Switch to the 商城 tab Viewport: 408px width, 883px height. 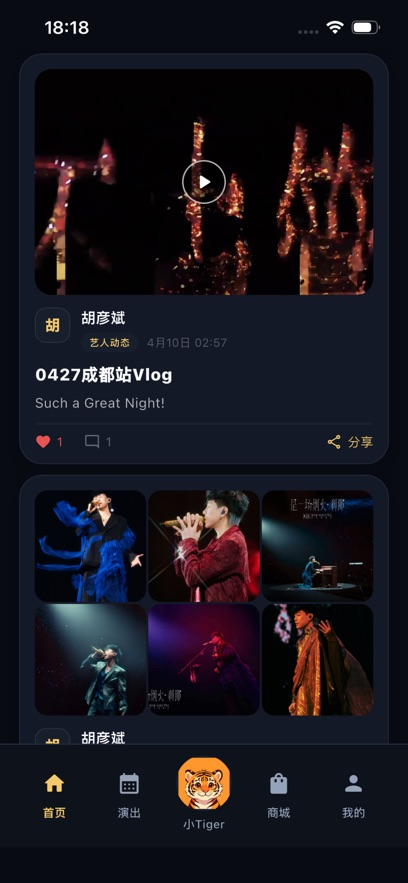point(279,796)
